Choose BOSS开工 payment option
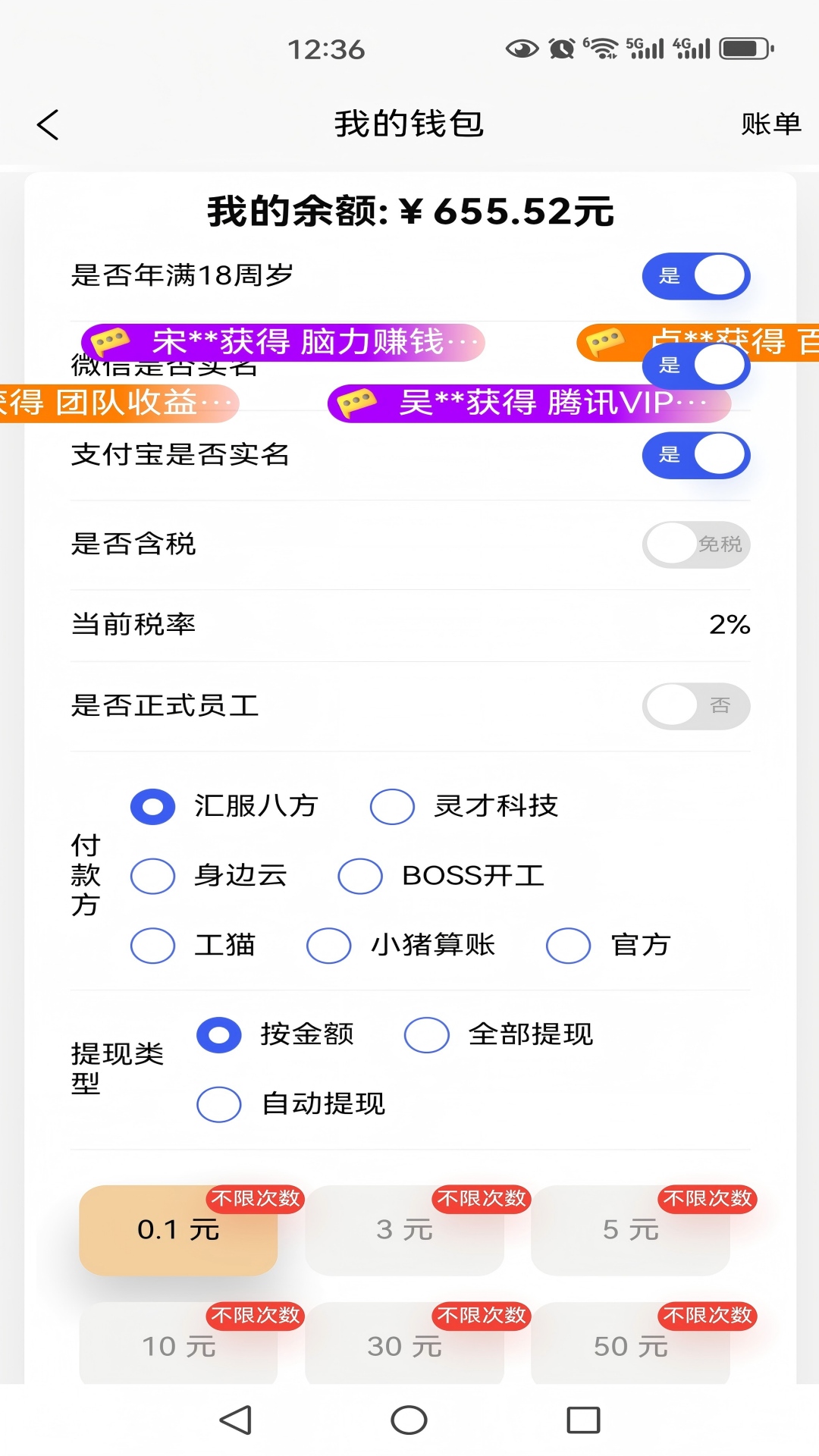Screen dimensions: 819x1456 pos(359,876)
